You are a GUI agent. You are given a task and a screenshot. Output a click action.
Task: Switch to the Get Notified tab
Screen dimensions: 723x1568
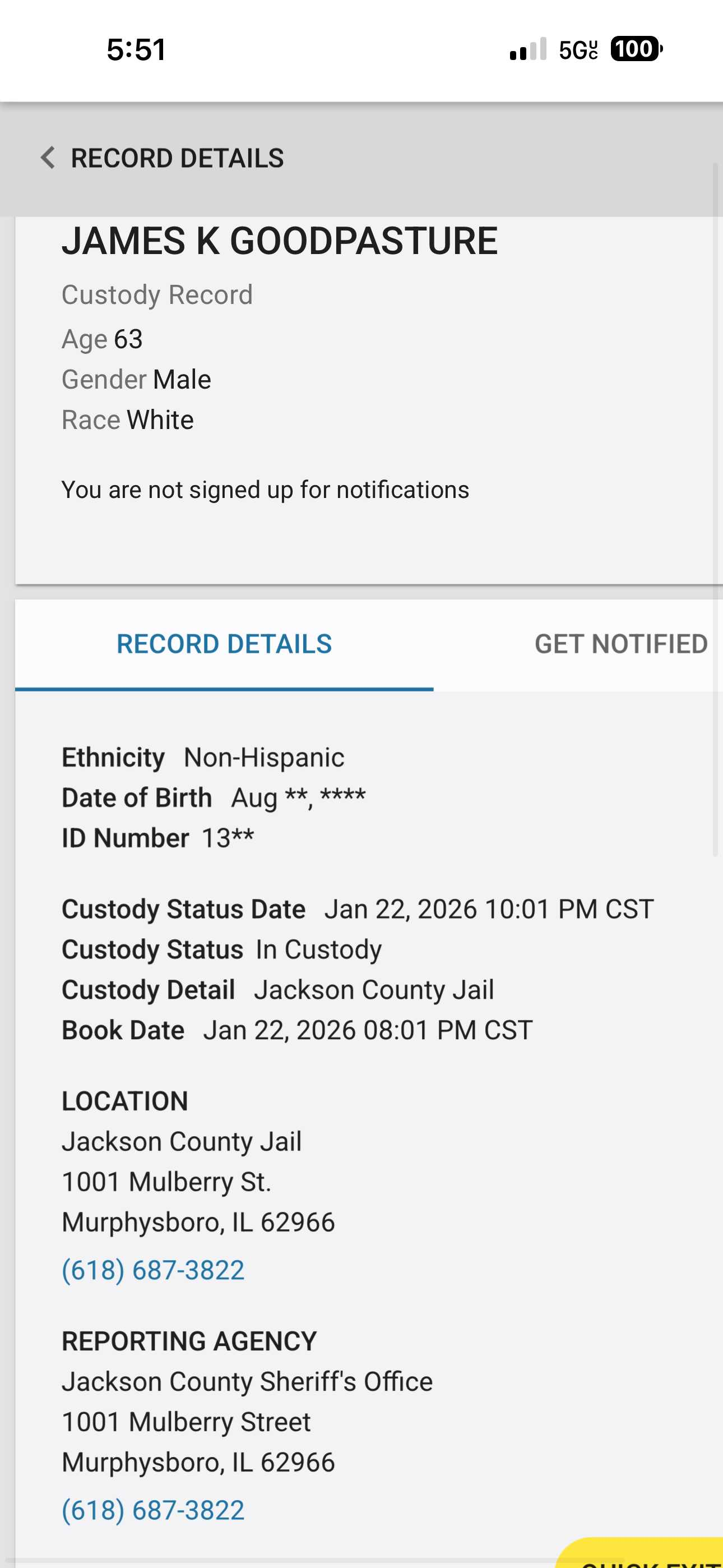coord(620,644)
